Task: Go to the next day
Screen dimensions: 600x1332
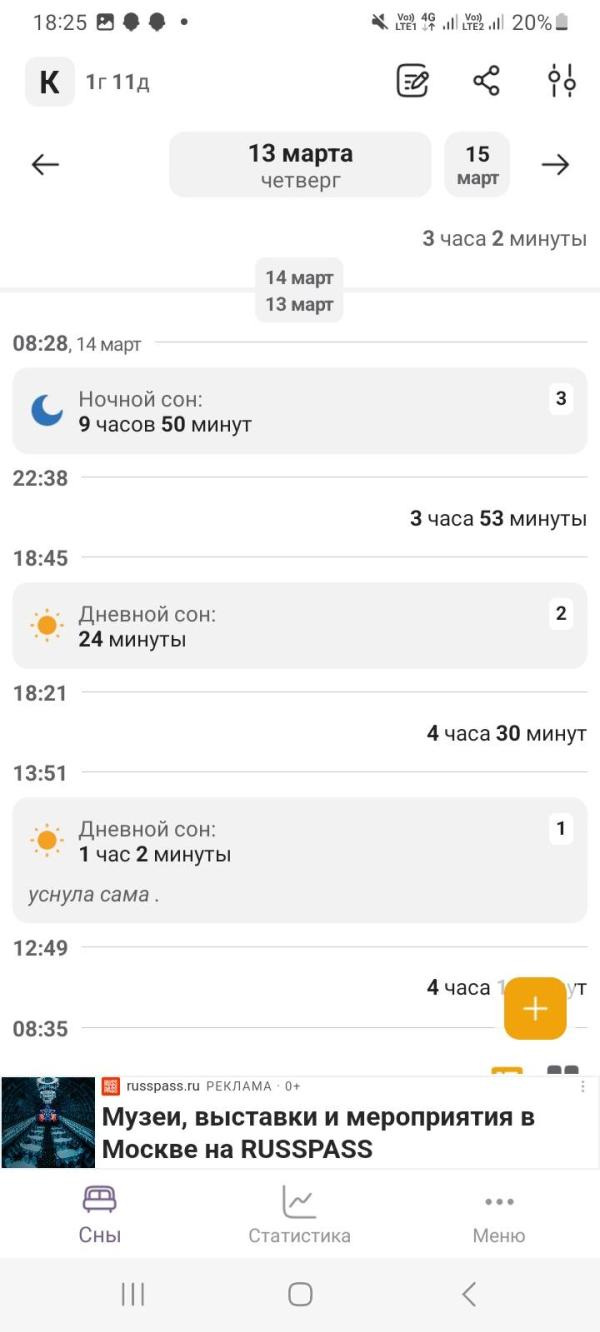Action: [555, 165]
